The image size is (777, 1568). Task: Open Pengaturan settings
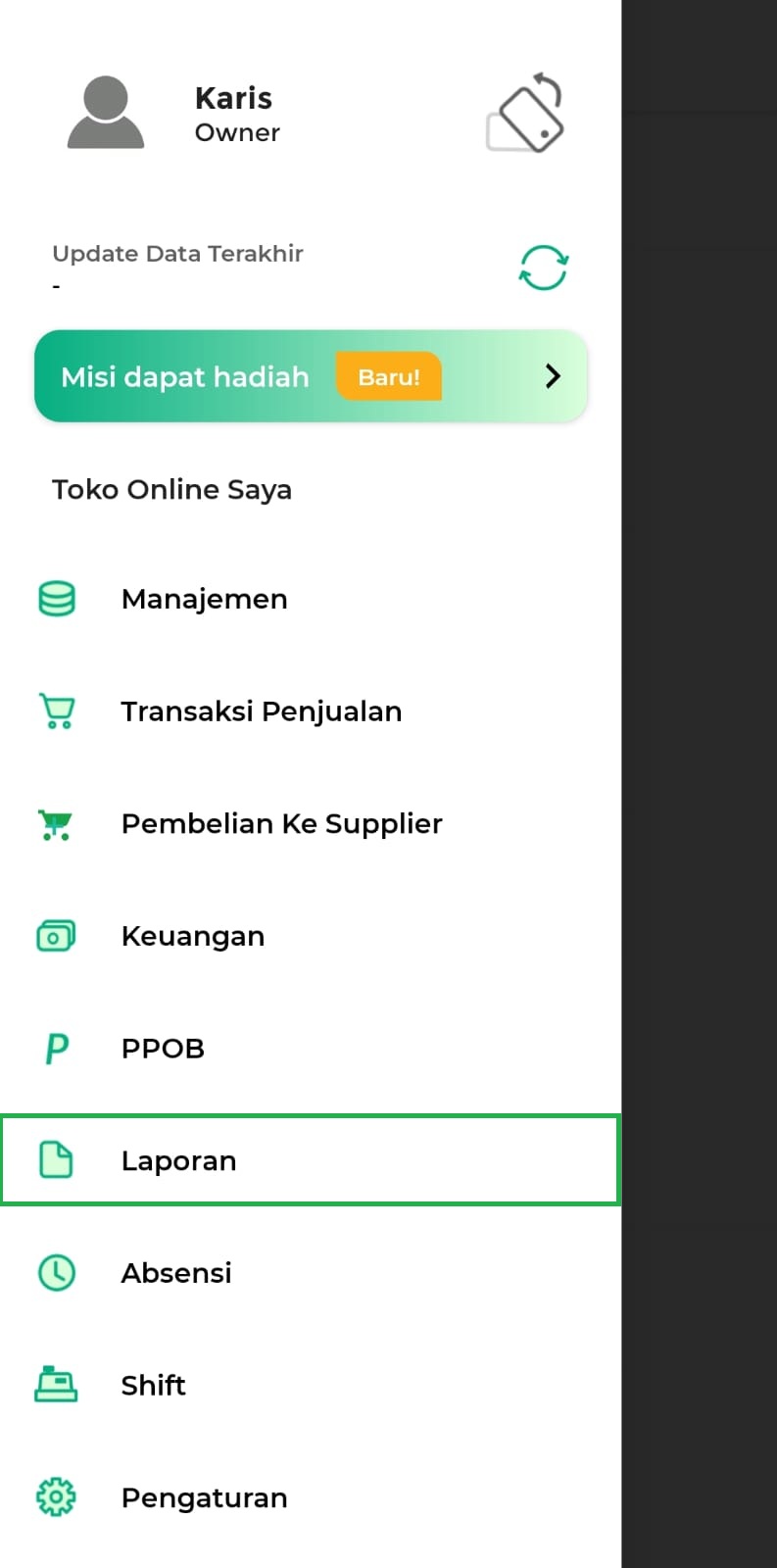click(204, 1497)
